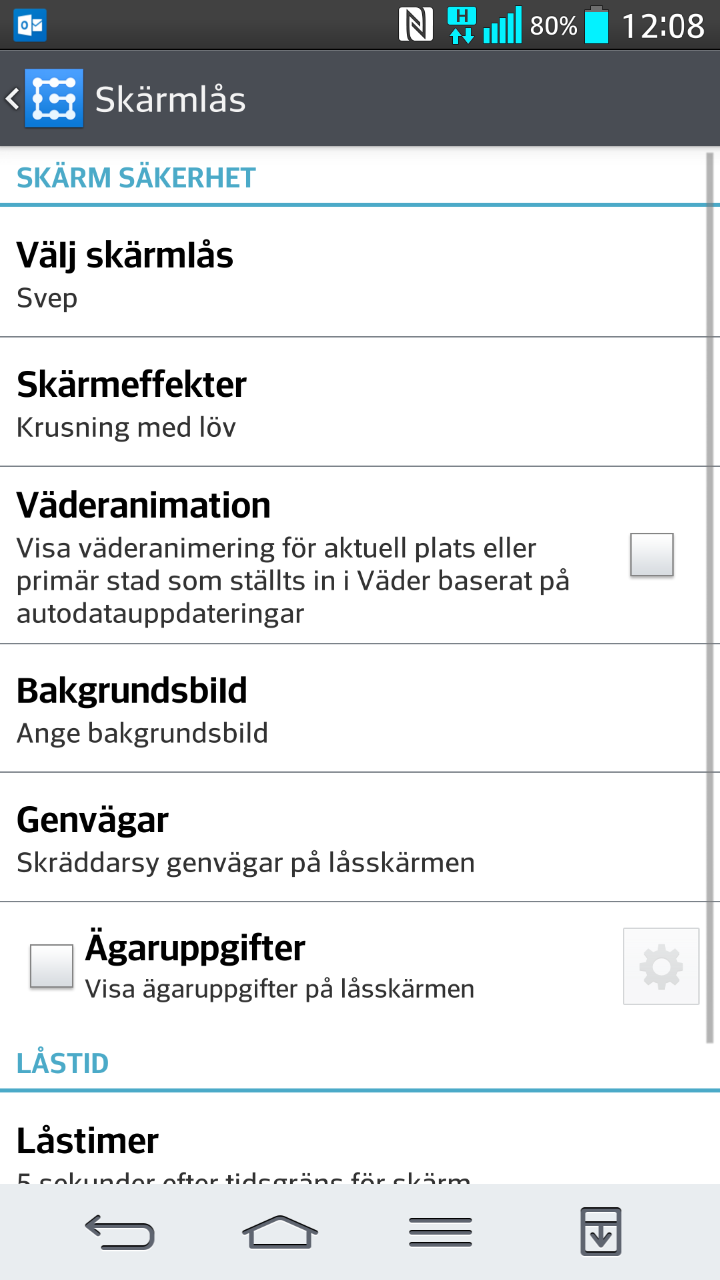Open Ägaruppgifter gear settings

661,966
